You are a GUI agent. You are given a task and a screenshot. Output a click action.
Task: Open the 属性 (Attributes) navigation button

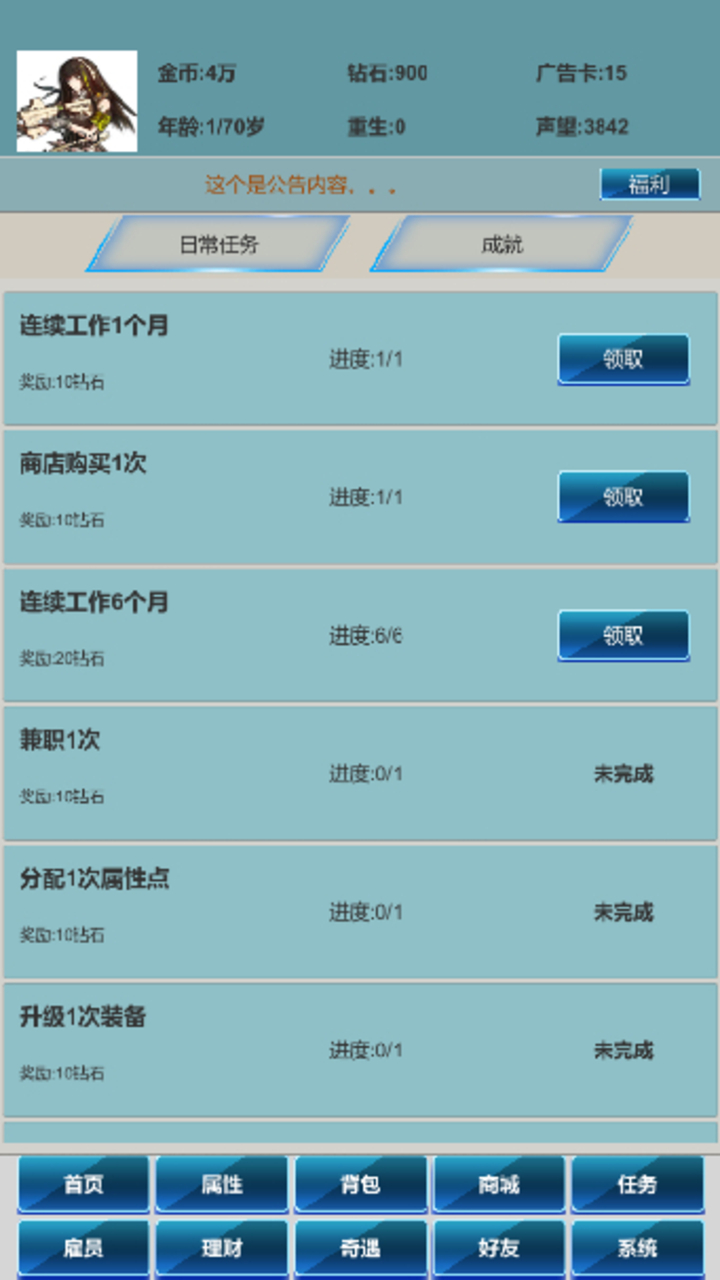point(222,1185)
